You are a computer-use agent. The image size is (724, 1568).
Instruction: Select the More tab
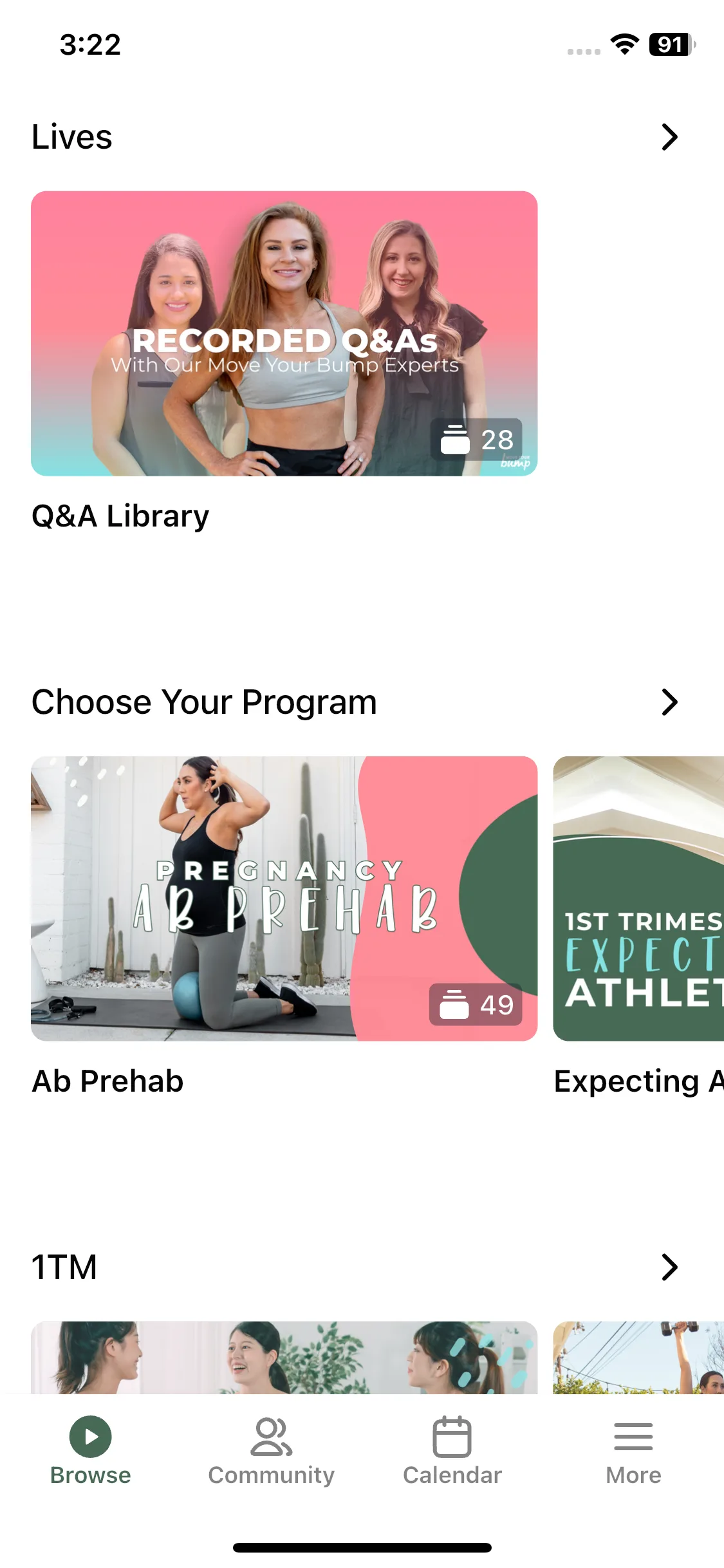[633, 1450]
